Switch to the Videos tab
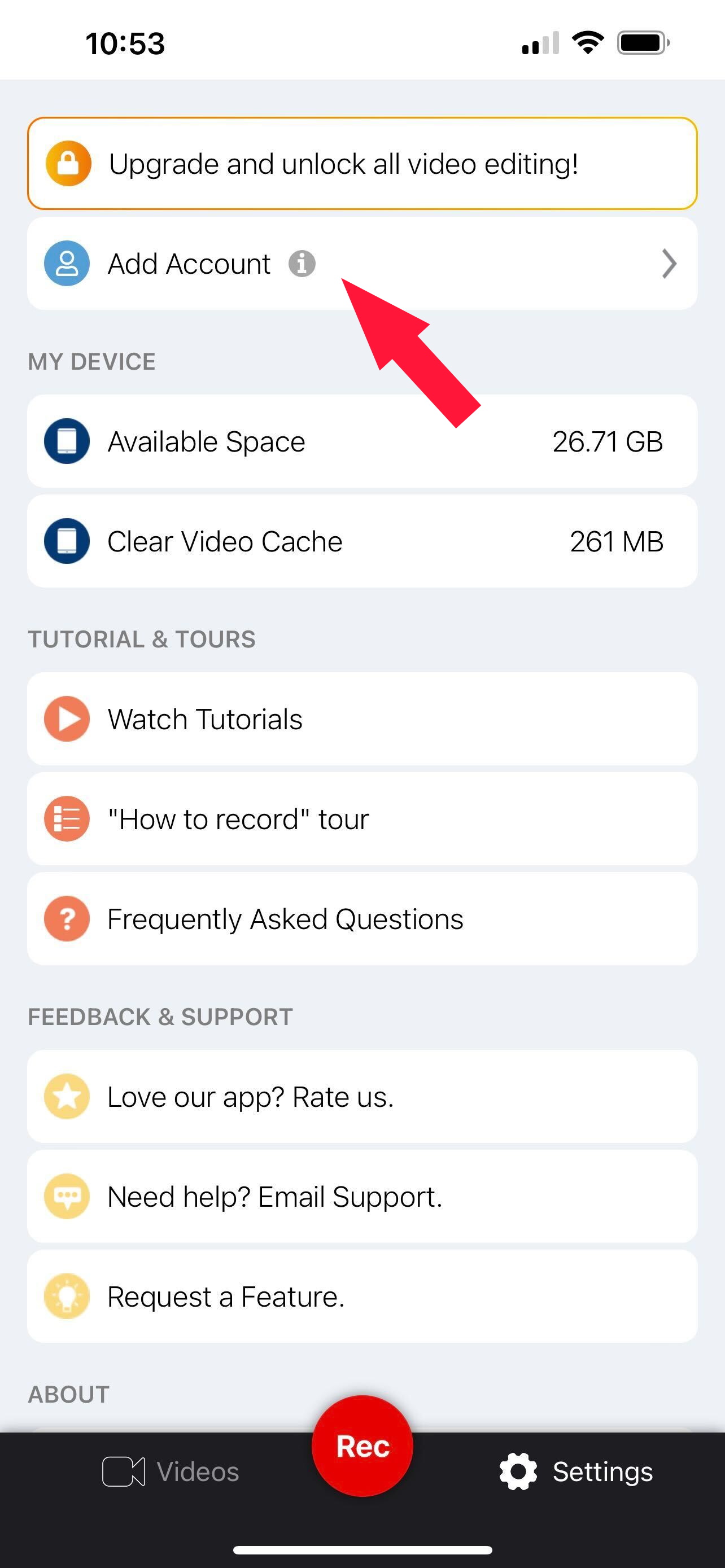The height and width of the screenshot is (1568, 725). 171,1472
